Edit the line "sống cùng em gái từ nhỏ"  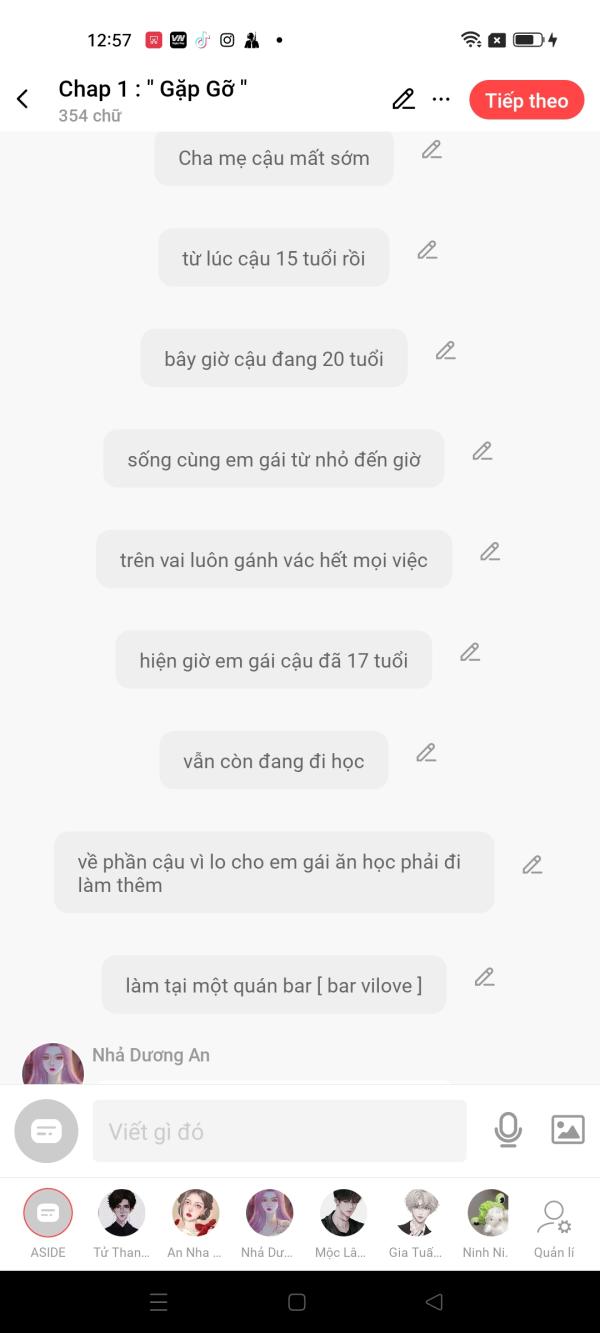[x=482, y=451]
